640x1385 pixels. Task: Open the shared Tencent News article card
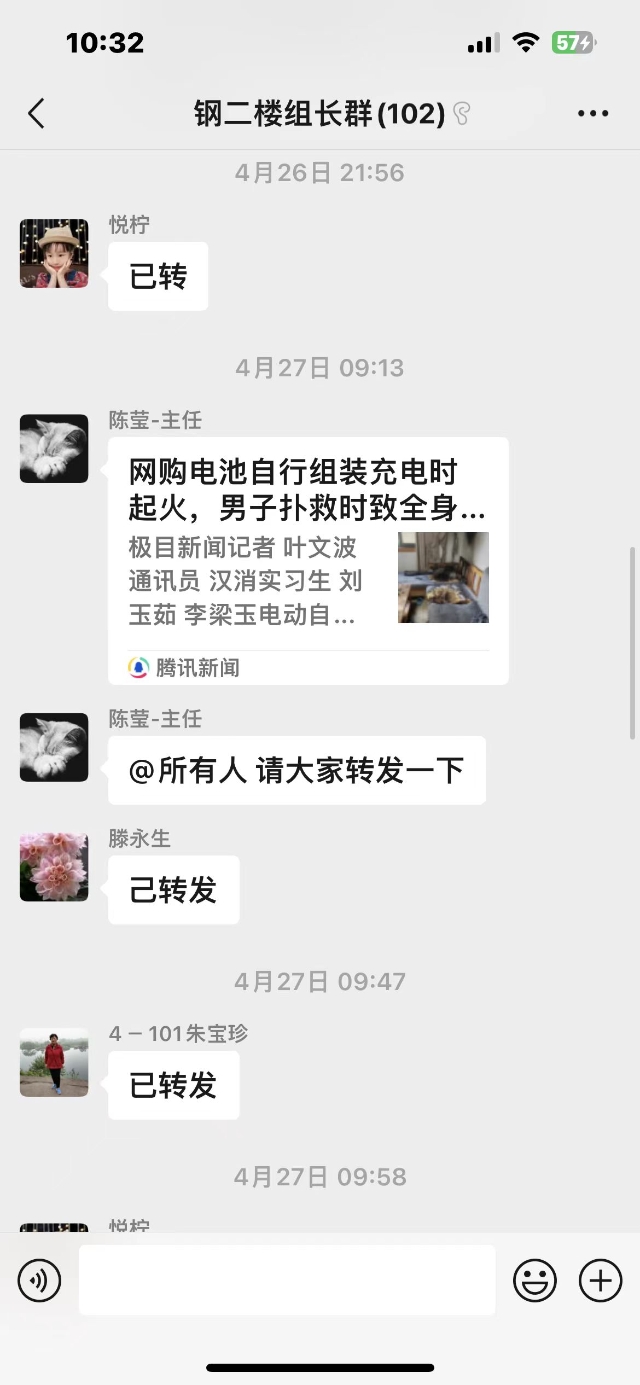click(308, 561)
